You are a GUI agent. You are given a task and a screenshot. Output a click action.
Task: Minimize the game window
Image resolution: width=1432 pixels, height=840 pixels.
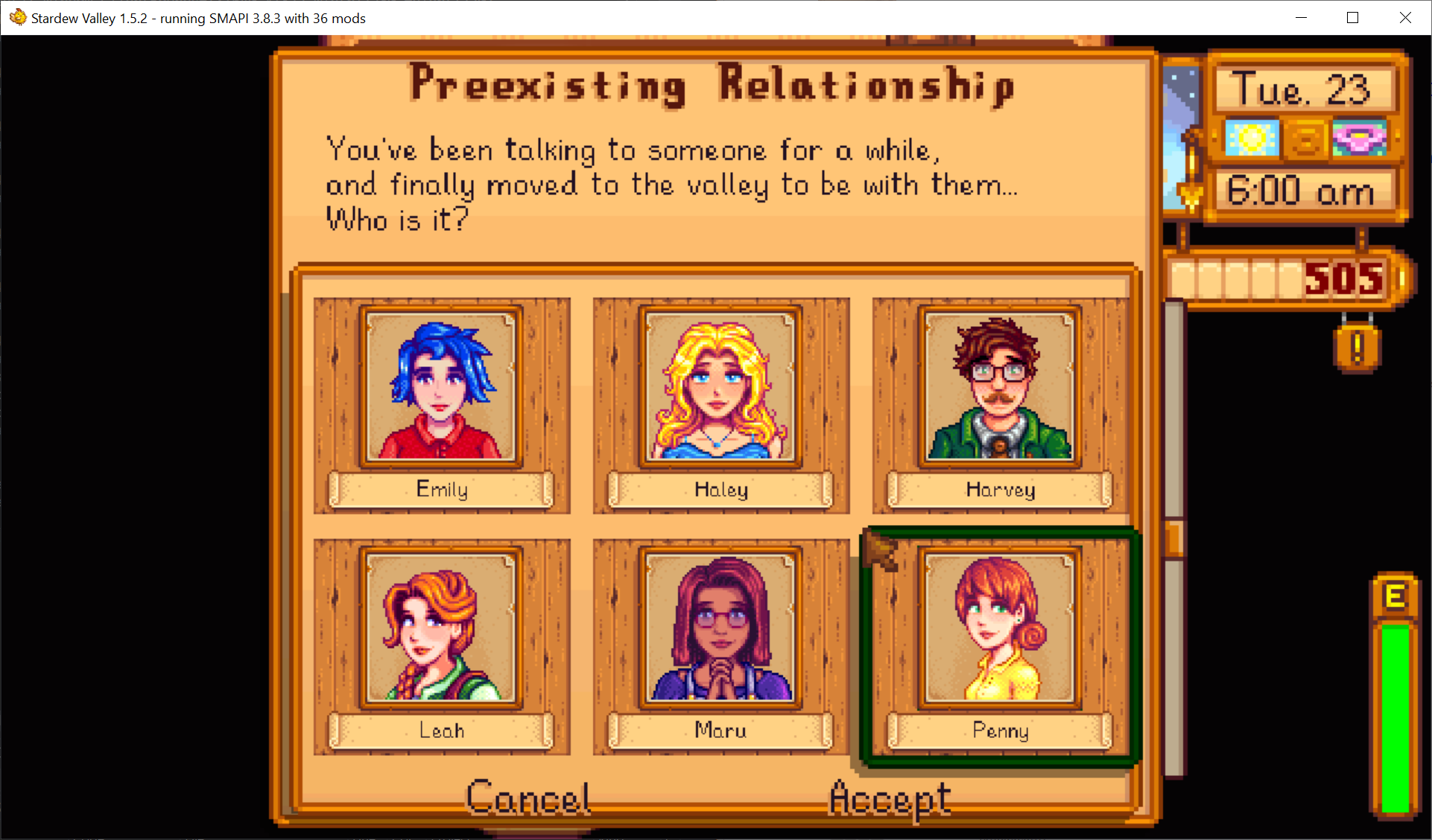[x=1301, y=18]
